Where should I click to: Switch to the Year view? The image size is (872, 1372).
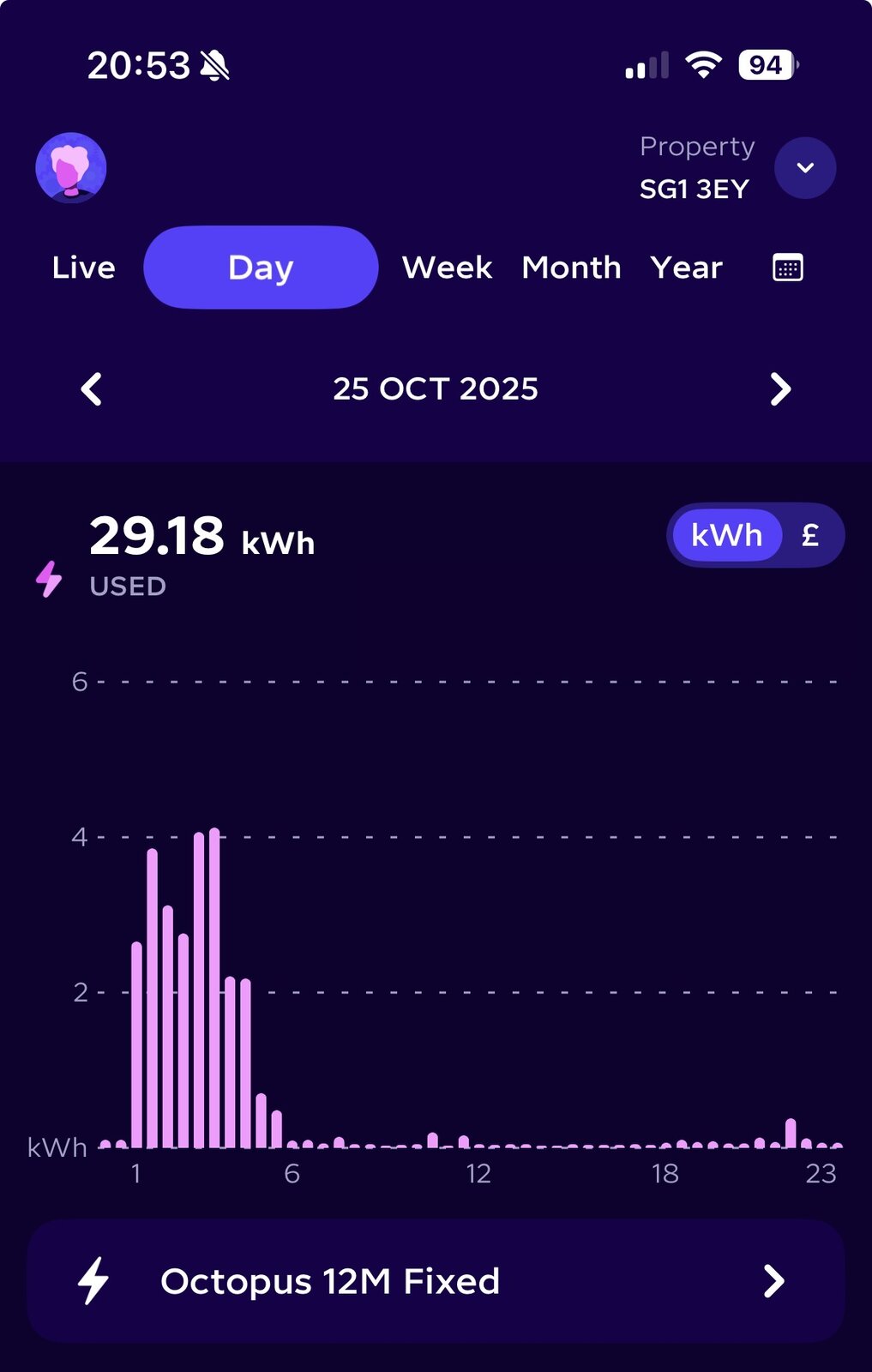[x=686, y=268]
